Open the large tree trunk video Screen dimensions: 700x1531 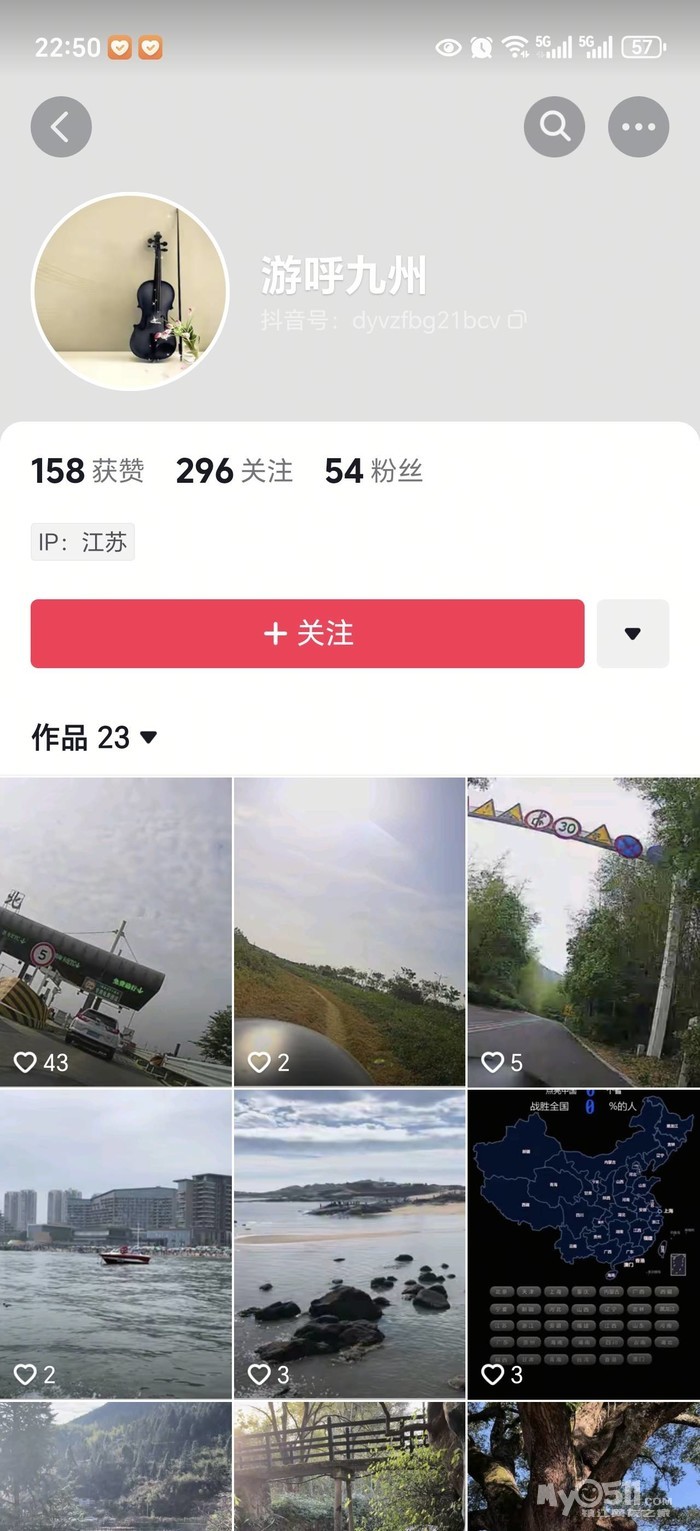click(x=584, y=1466)
